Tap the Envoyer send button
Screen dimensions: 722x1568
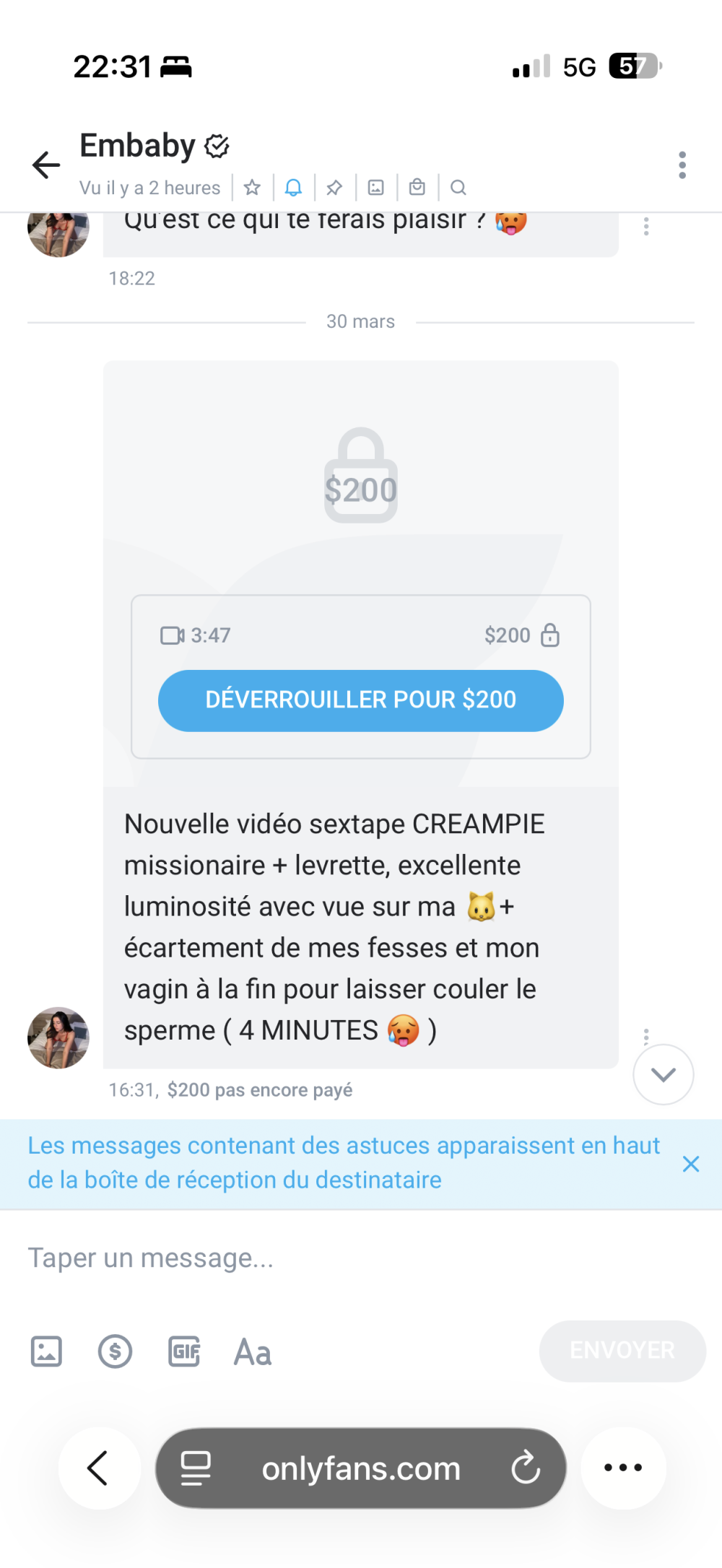(x=622, y=1351)
